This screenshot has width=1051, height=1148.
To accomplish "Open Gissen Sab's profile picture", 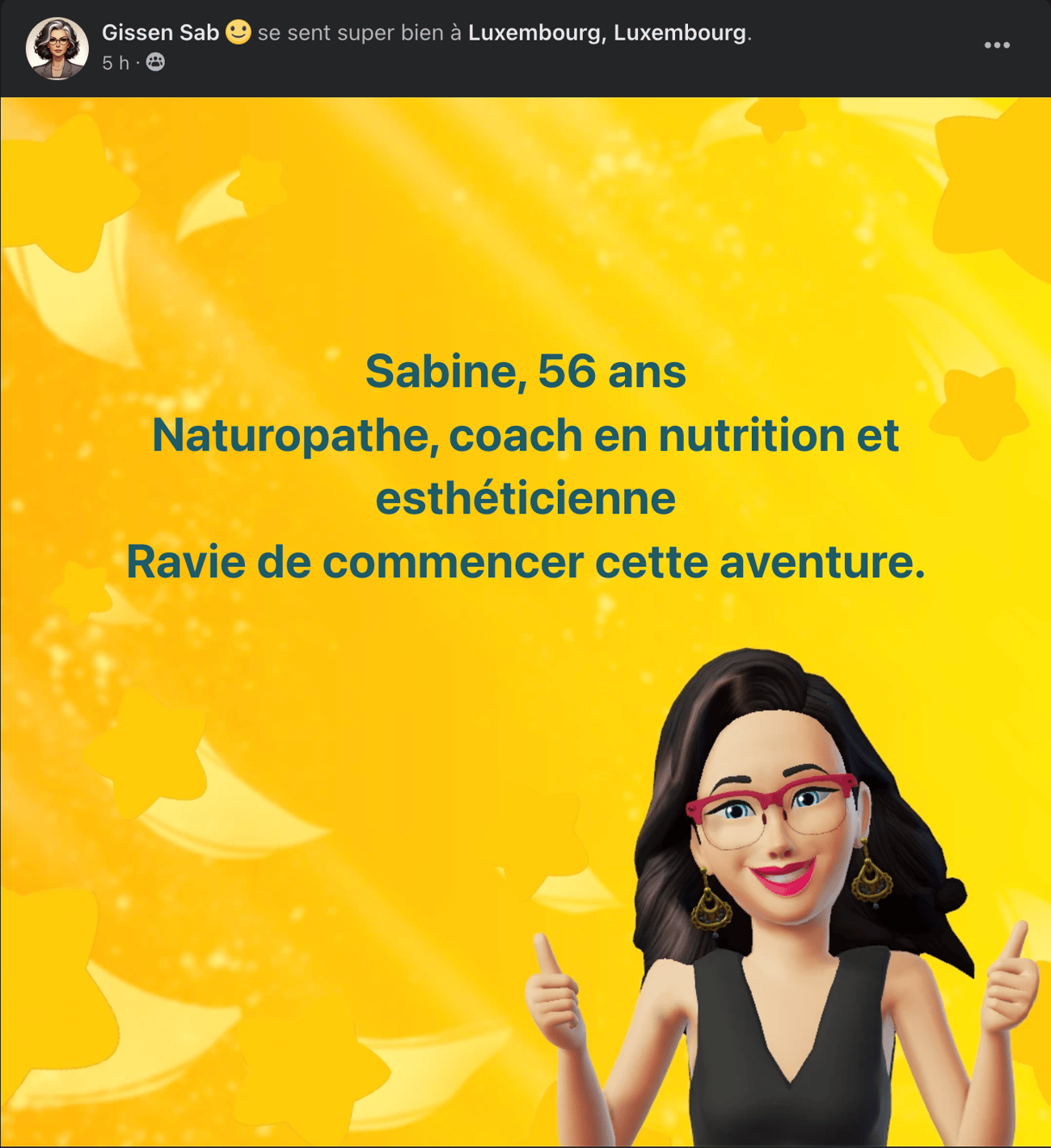I will point(57,48).
